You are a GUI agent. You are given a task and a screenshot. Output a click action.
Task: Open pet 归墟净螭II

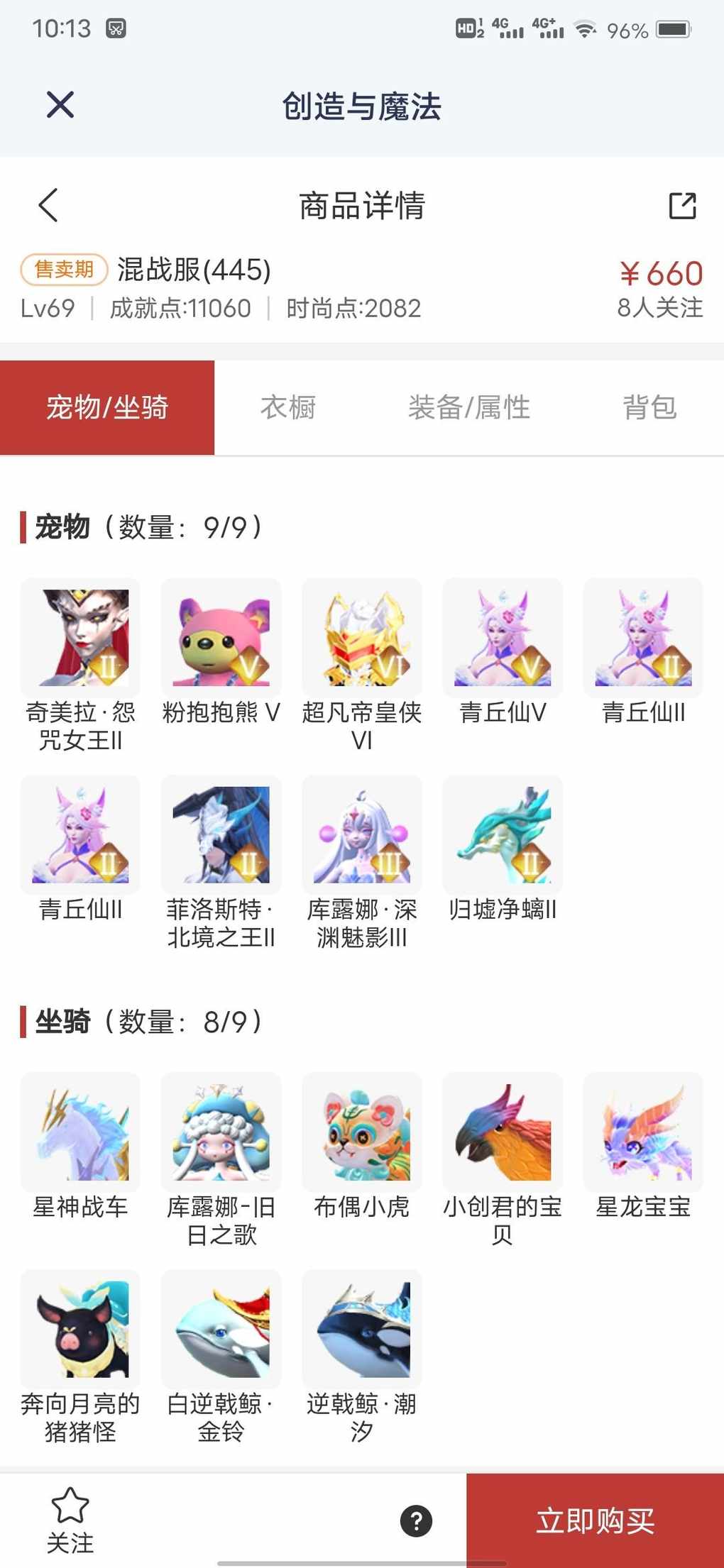(502, 835)
